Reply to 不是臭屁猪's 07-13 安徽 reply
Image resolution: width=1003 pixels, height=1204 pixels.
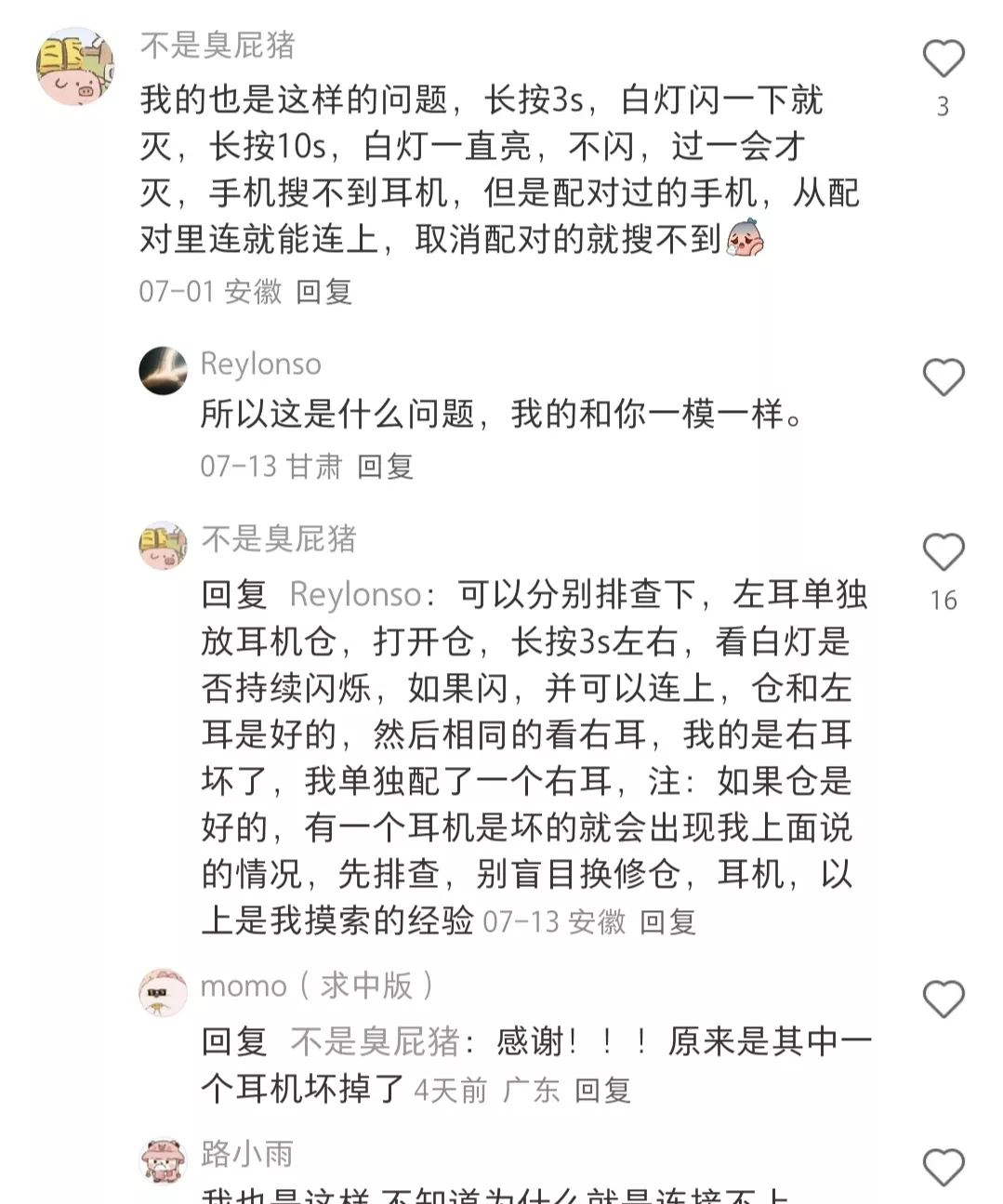tap(667, 922)
